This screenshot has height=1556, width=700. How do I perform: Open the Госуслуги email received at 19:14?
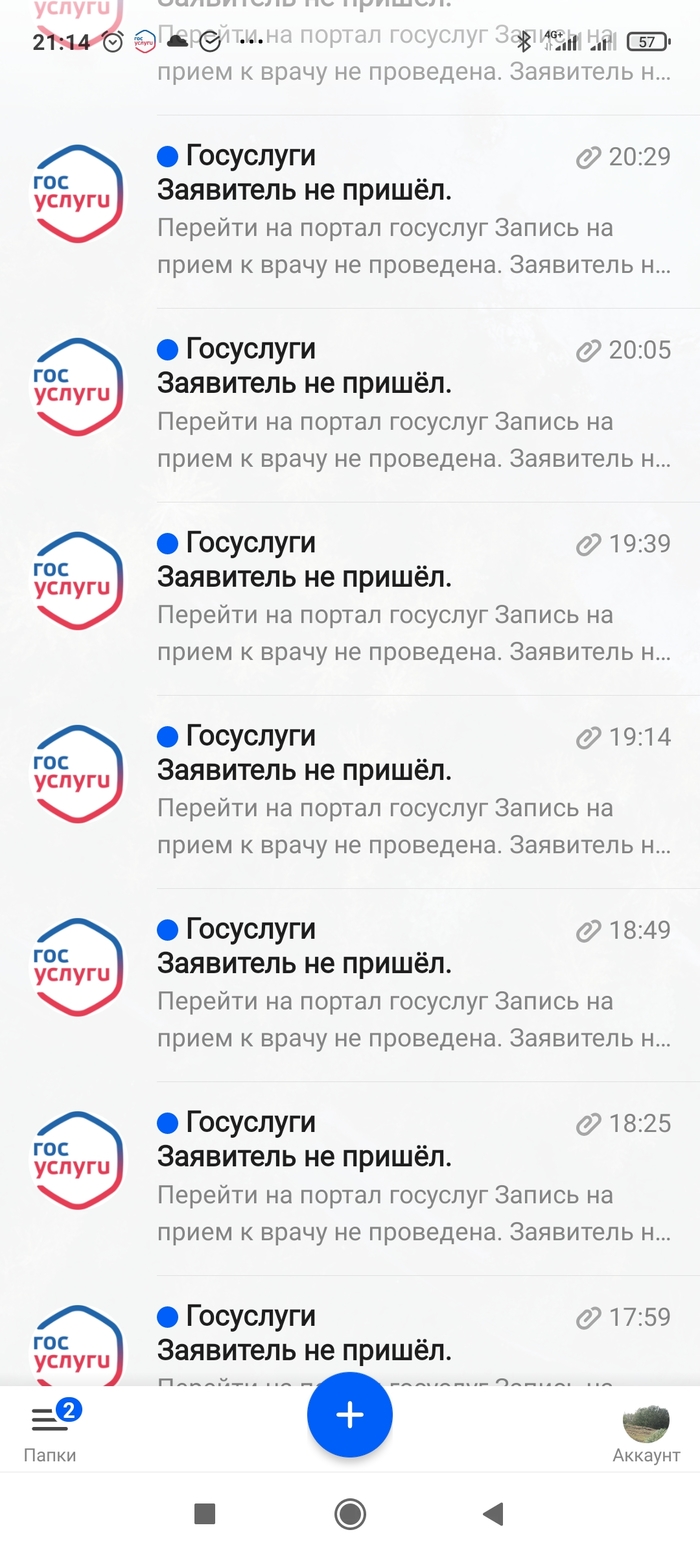(x=400, y=790)
